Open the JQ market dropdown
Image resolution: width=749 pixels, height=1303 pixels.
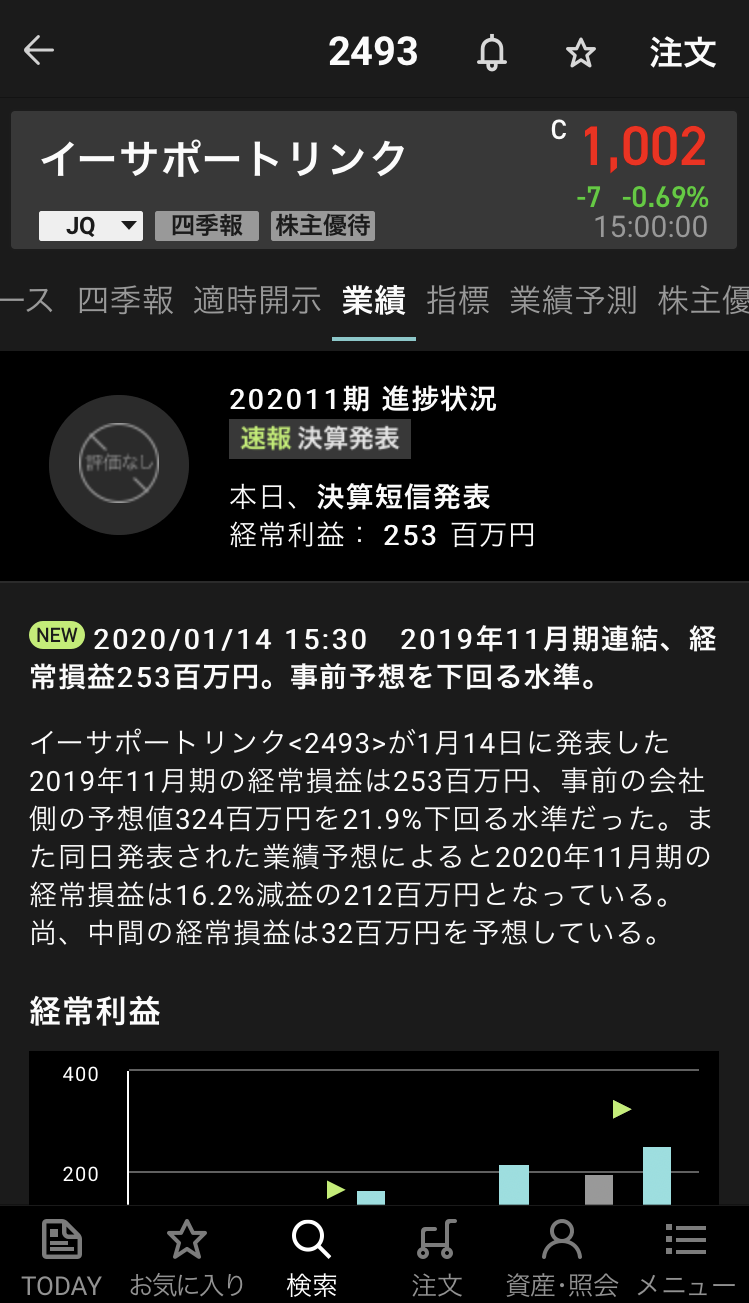coord(91,226)
